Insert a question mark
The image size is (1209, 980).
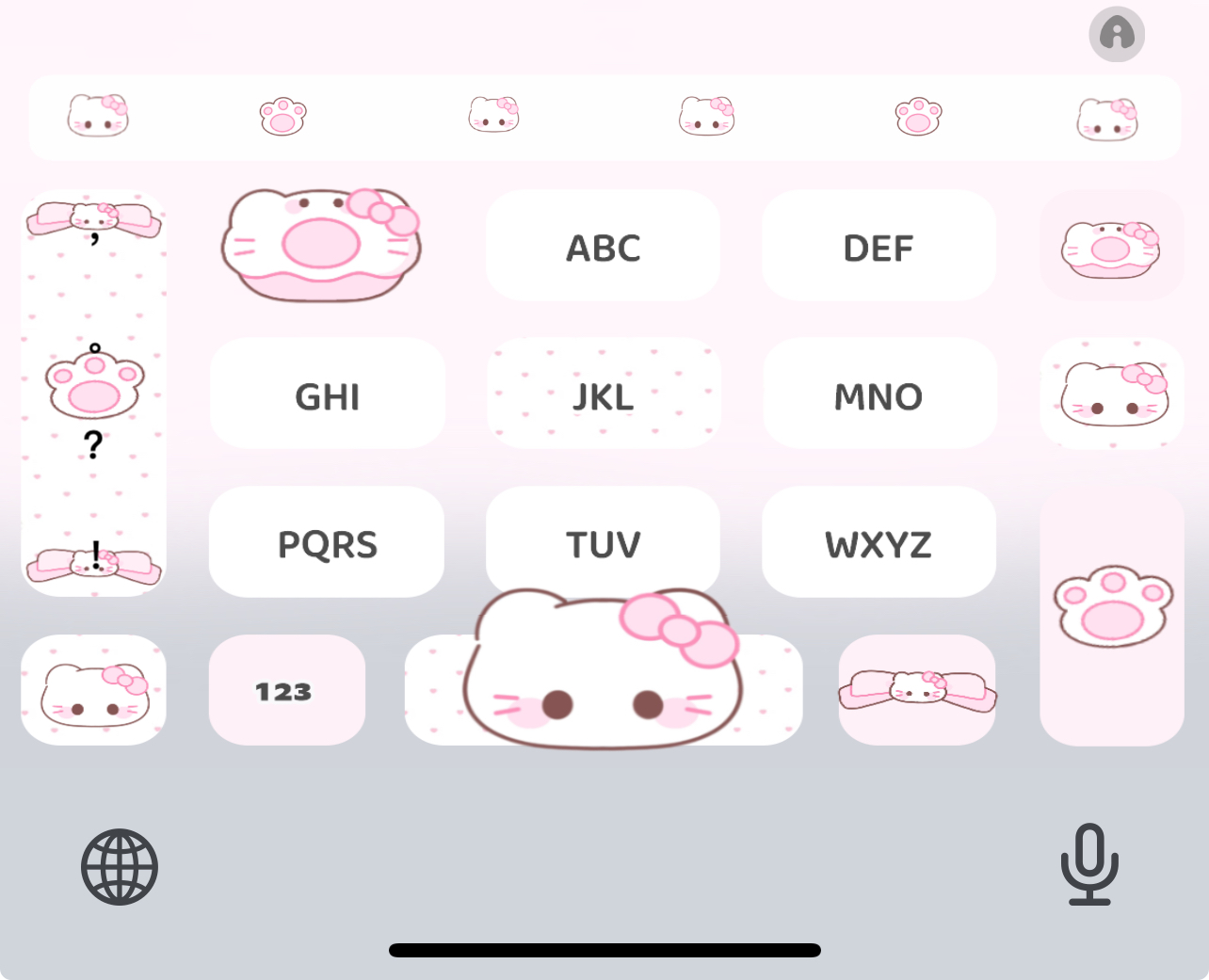tap(93, 444)
